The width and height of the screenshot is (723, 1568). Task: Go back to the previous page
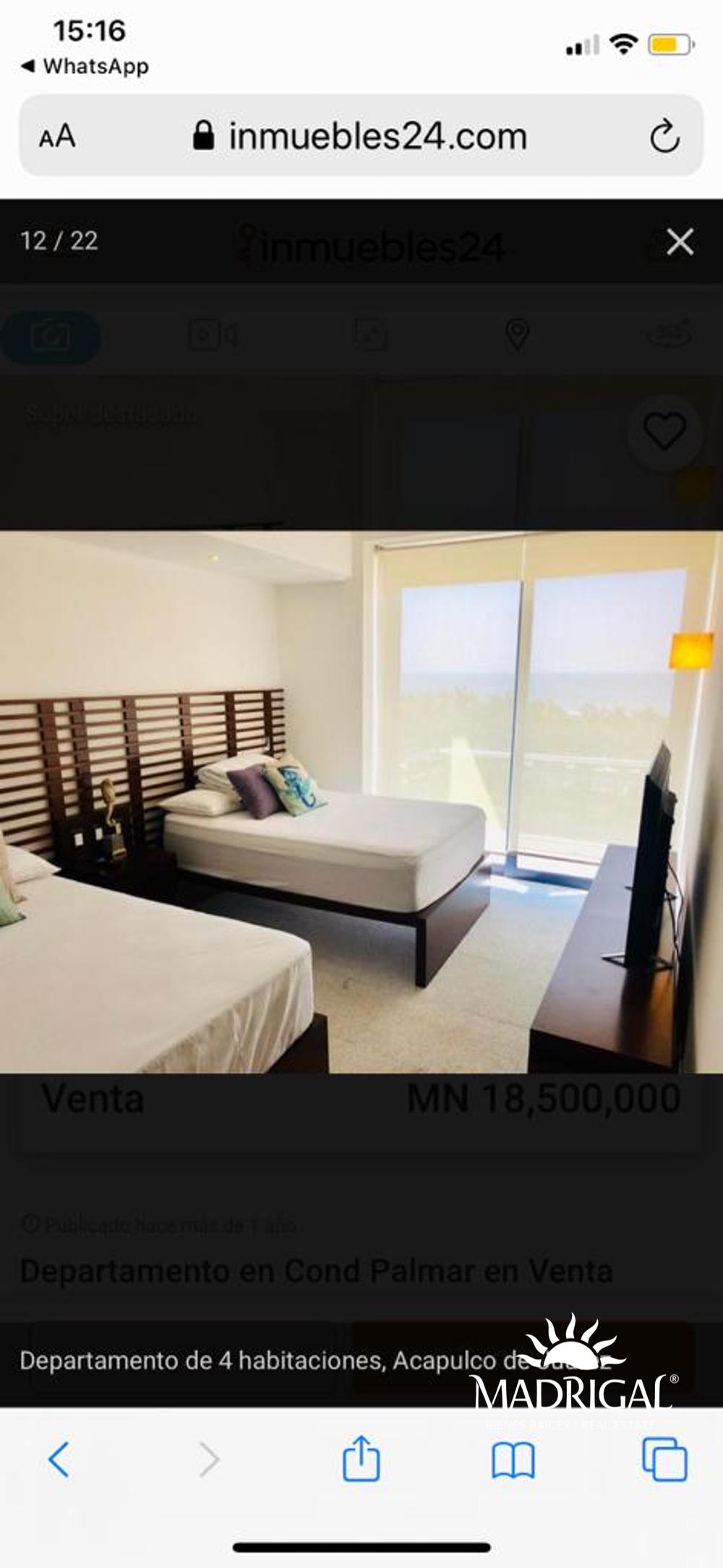(59, 1460)
